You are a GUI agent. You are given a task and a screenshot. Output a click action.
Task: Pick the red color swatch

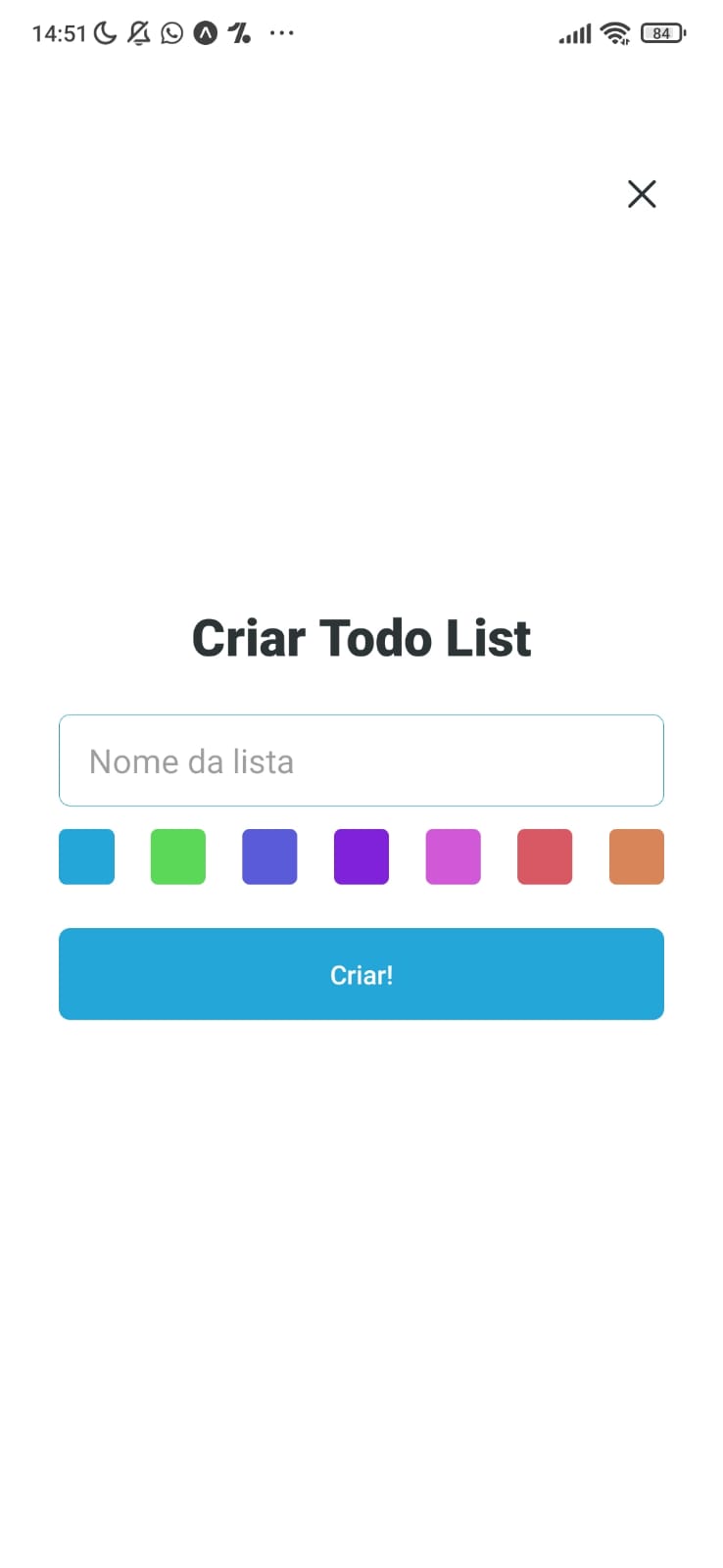click(x=545, y=857)
